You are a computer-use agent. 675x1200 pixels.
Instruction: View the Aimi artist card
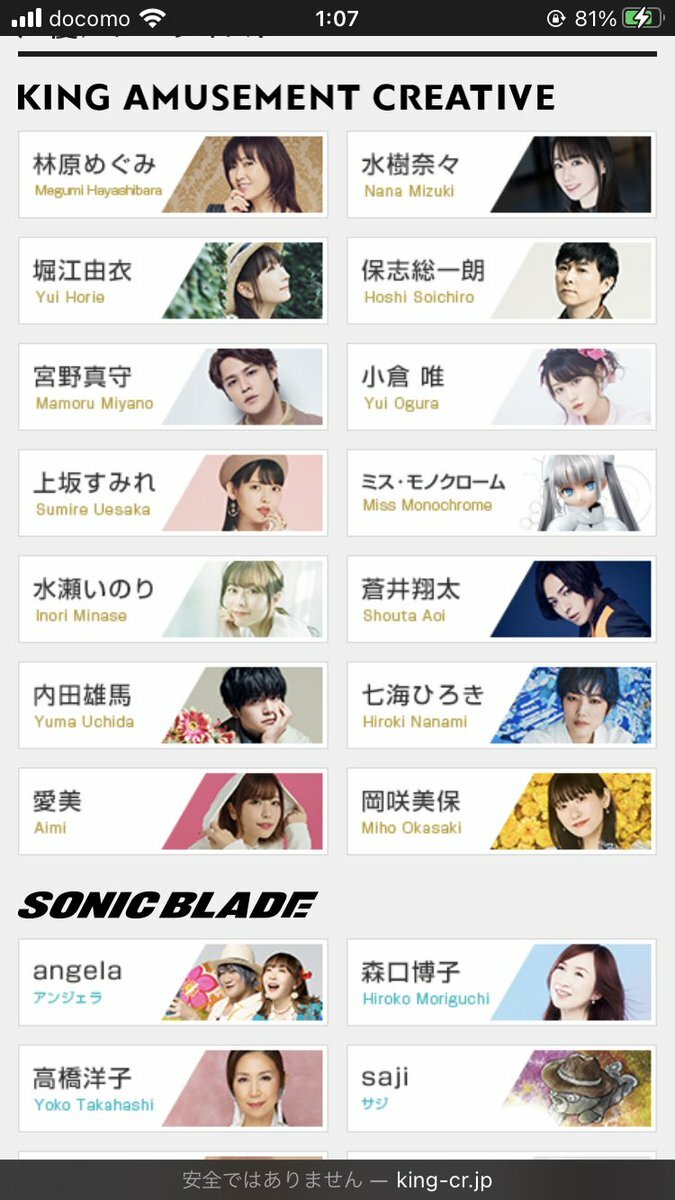point(173,811)
